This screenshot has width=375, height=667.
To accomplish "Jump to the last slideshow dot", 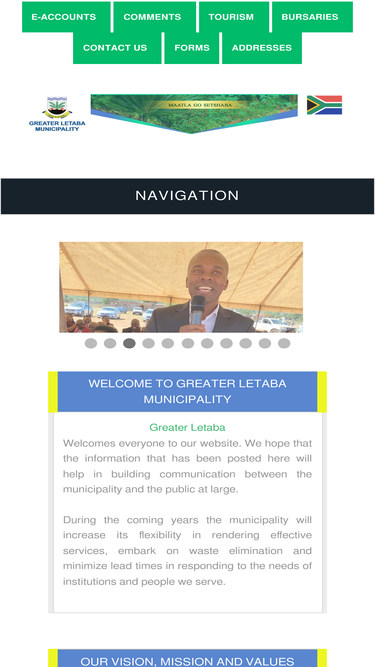I will click(x=284, y=343).
